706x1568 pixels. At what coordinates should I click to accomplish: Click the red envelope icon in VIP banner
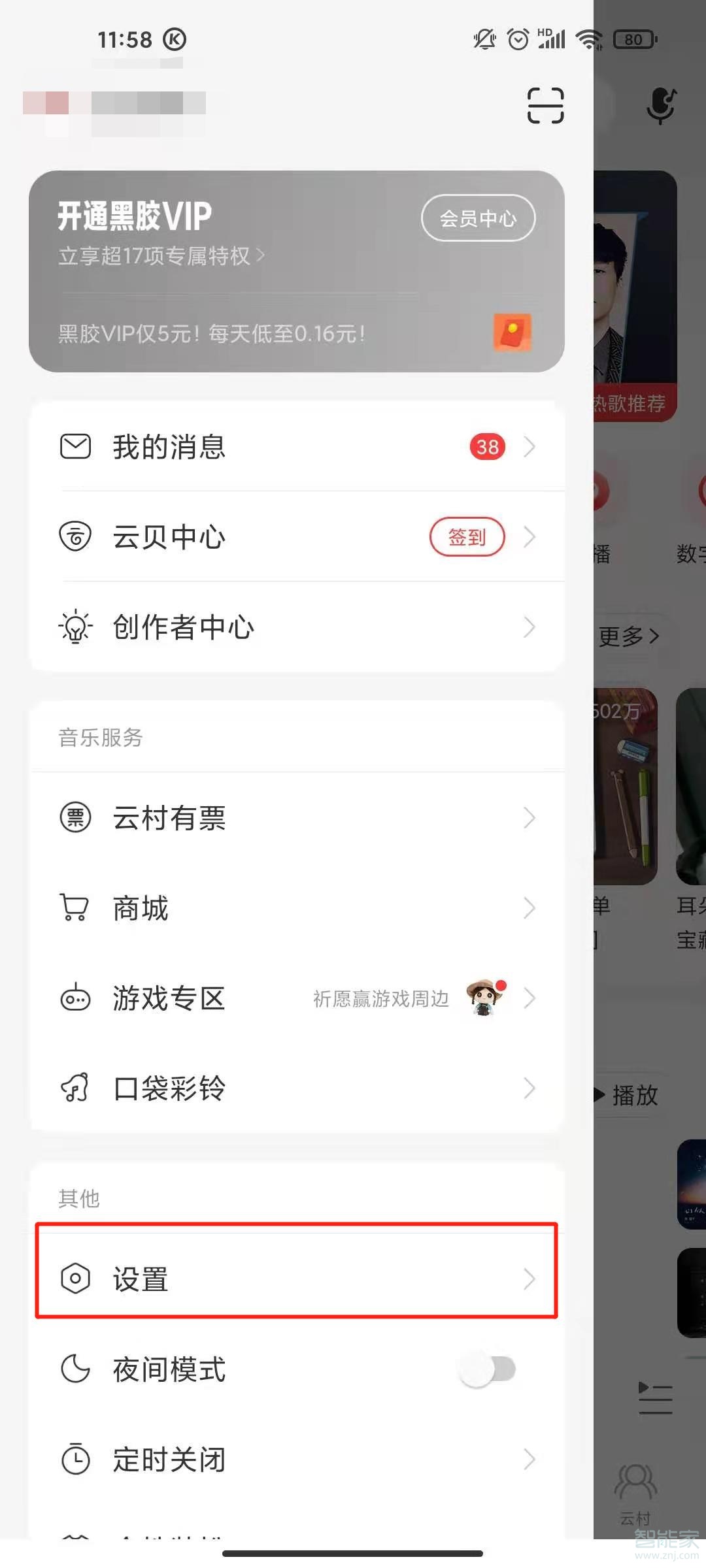pyautogui.click(x=513, y=332)
